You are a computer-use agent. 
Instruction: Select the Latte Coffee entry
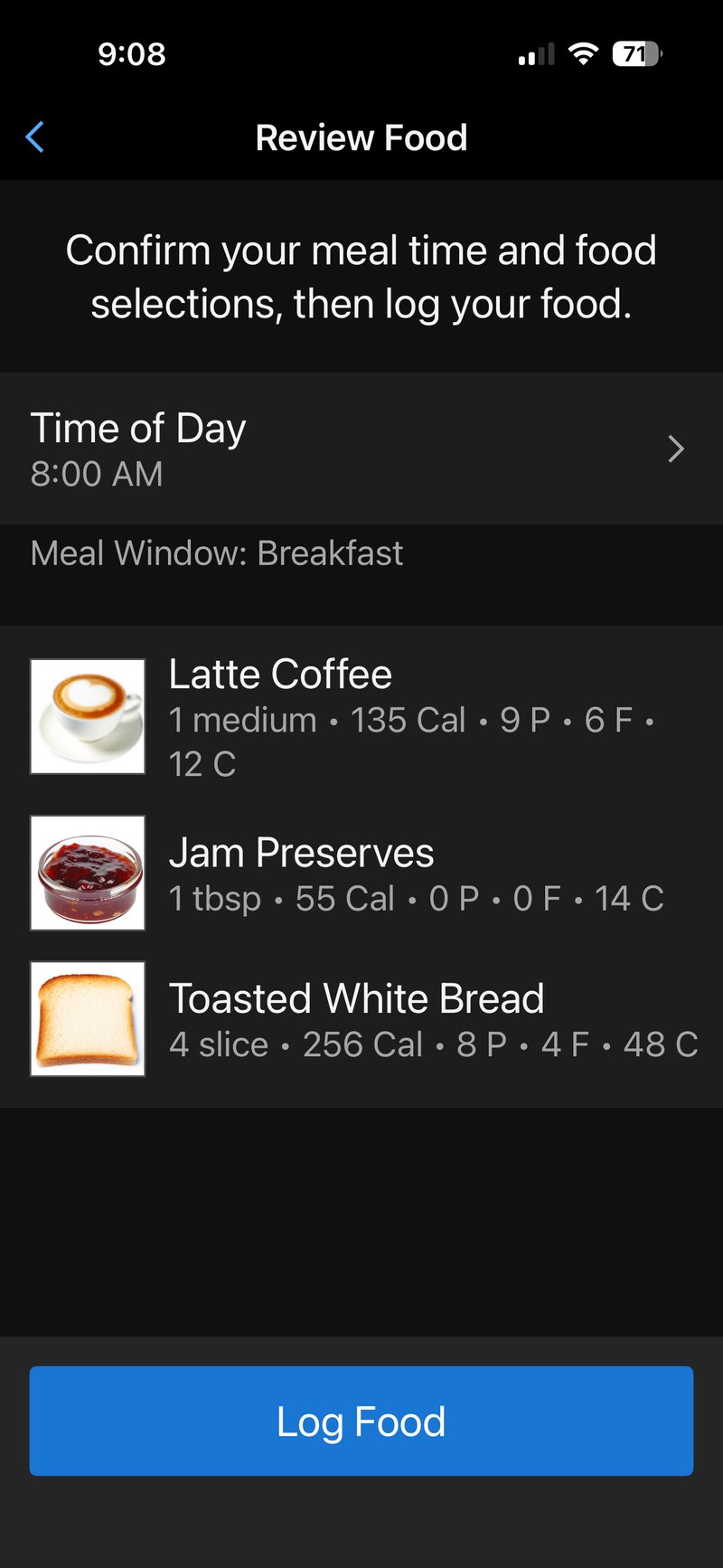361,715
